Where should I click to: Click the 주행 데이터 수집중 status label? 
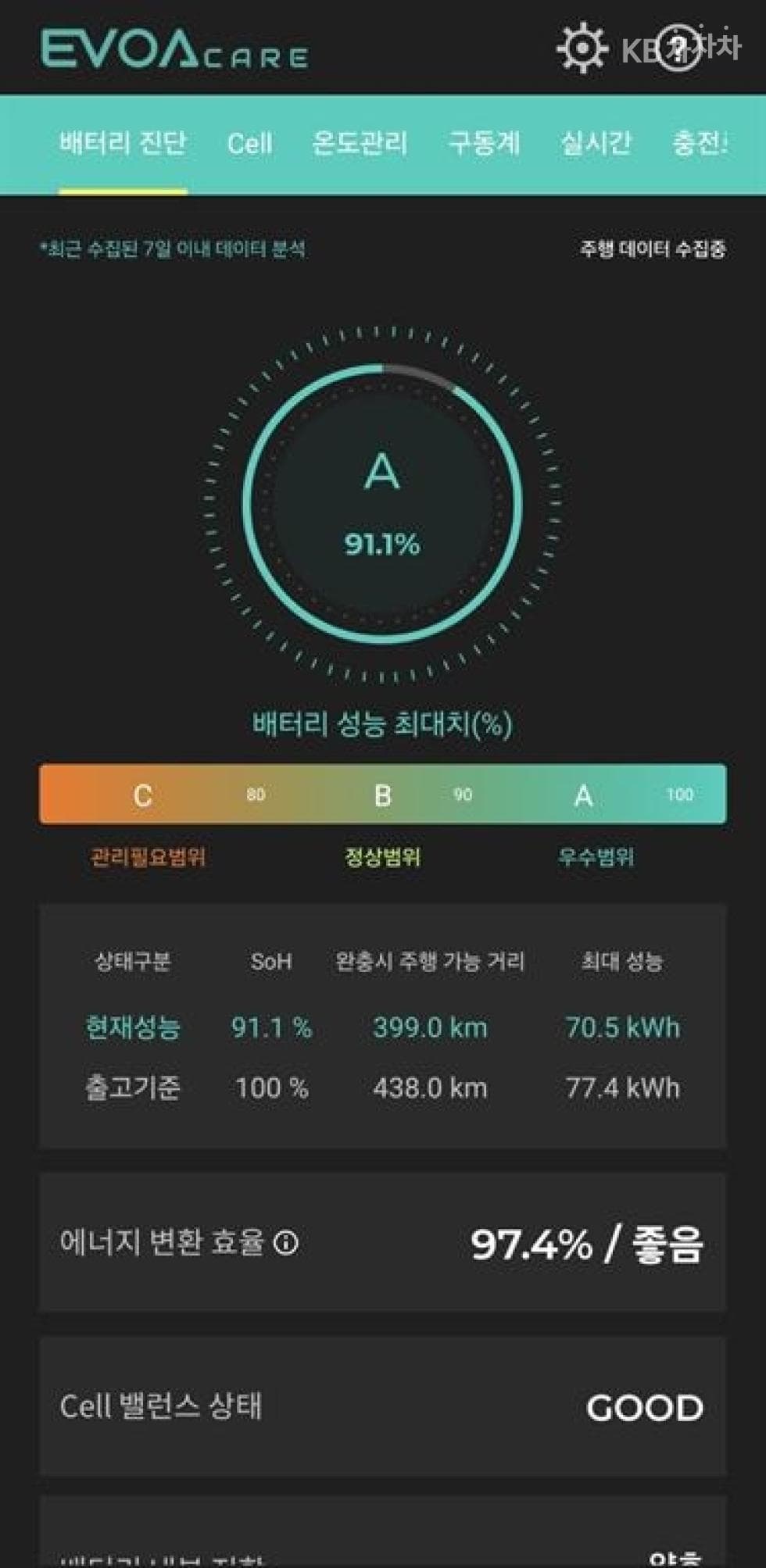(652, 252)
